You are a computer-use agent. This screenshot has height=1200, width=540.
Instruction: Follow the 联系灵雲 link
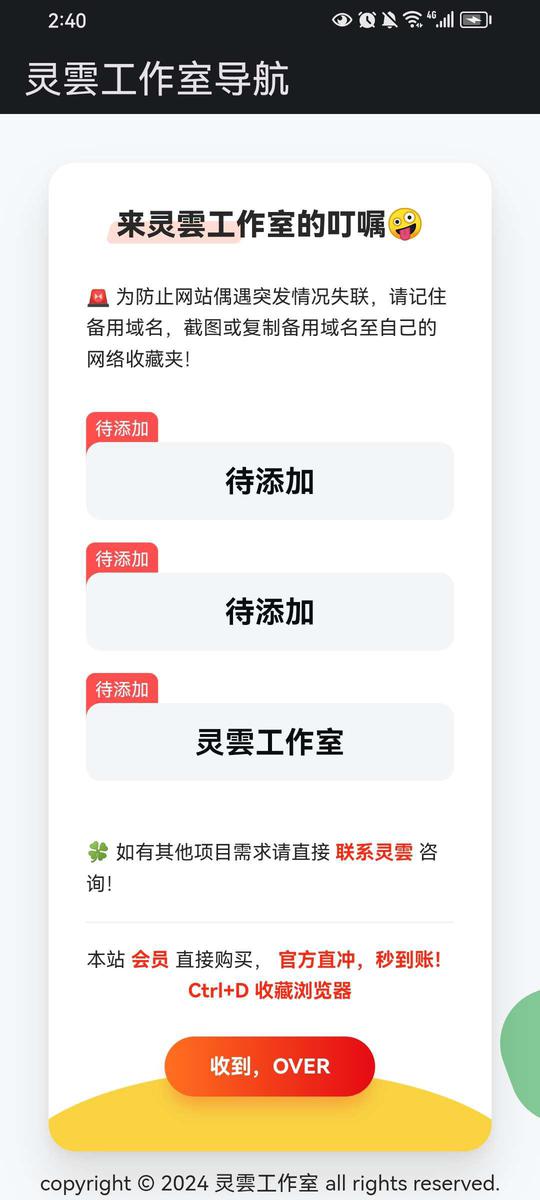coord(374,853)
